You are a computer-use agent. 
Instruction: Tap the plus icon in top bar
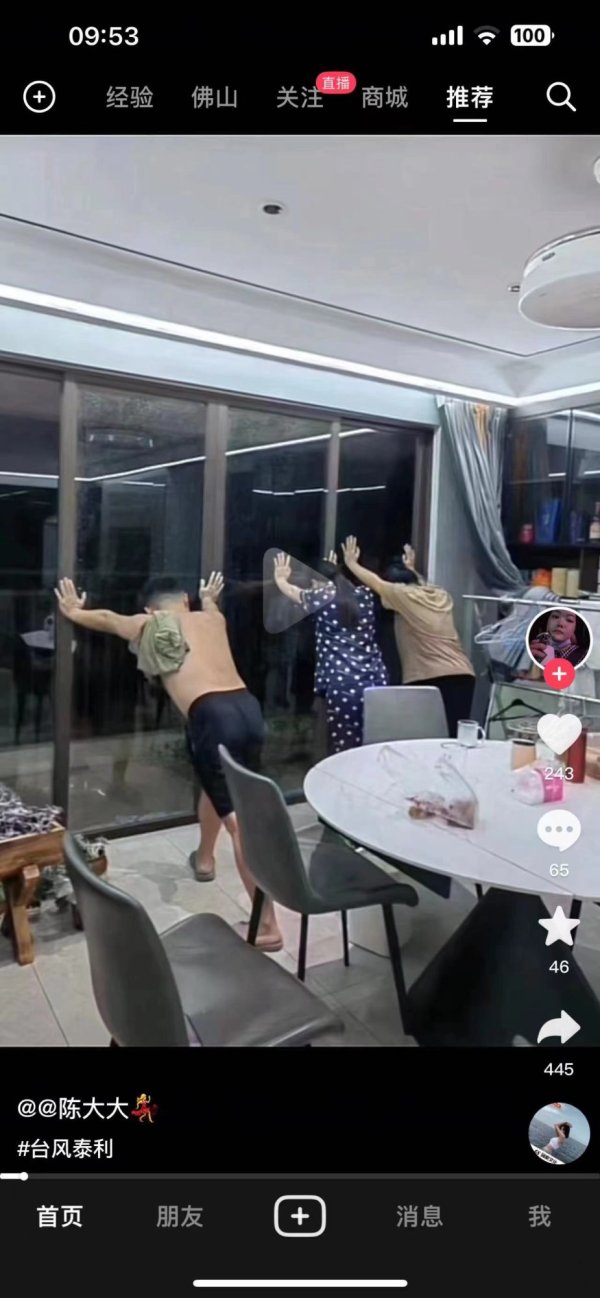(x=39, y=97)
